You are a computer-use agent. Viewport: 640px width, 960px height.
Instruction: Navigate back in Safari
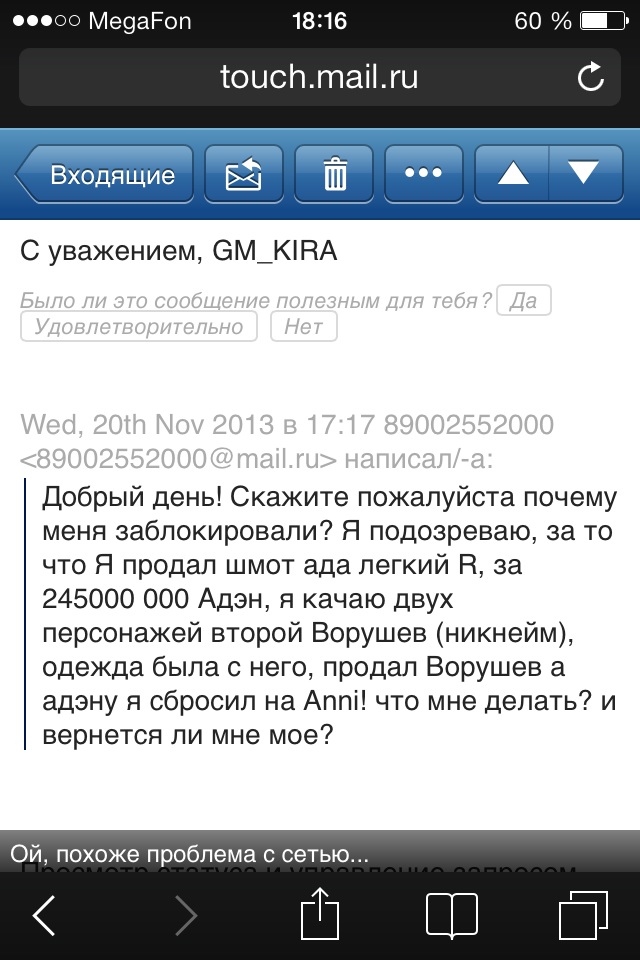point(44,915)
